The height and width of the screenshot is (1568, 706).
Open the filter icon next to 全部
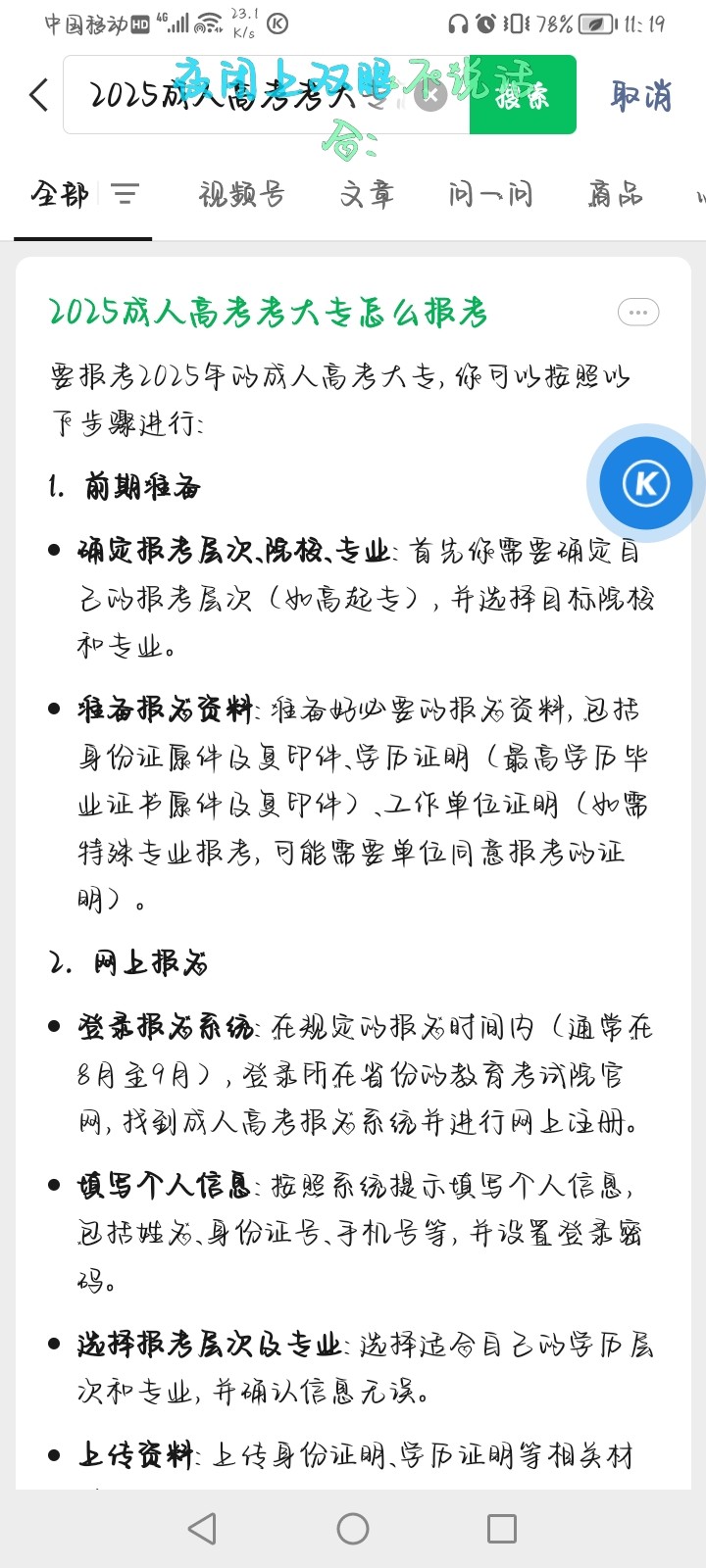pos(125,194)
